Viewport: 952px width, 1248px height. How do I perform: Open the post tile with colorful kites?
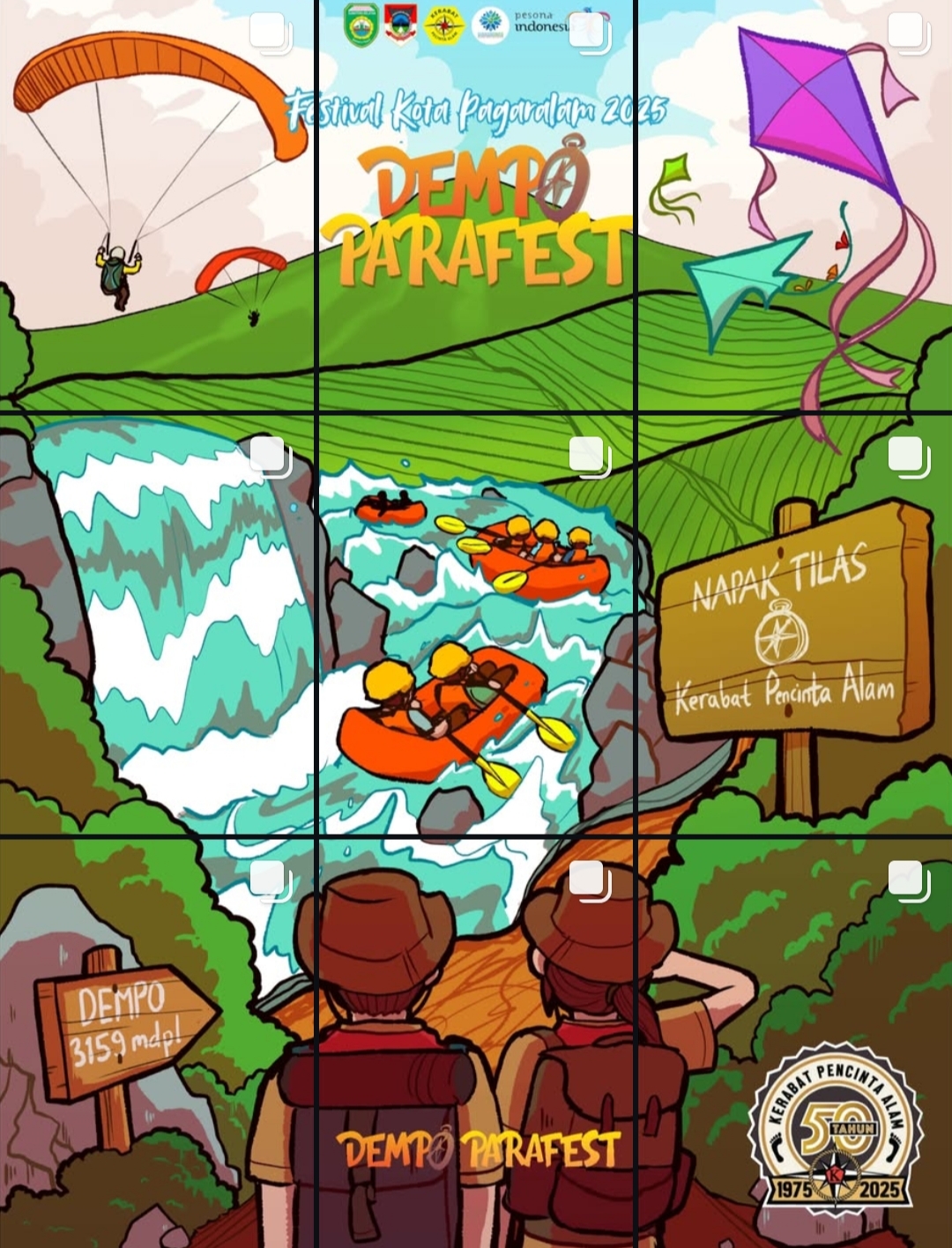[x=793, y=207]
